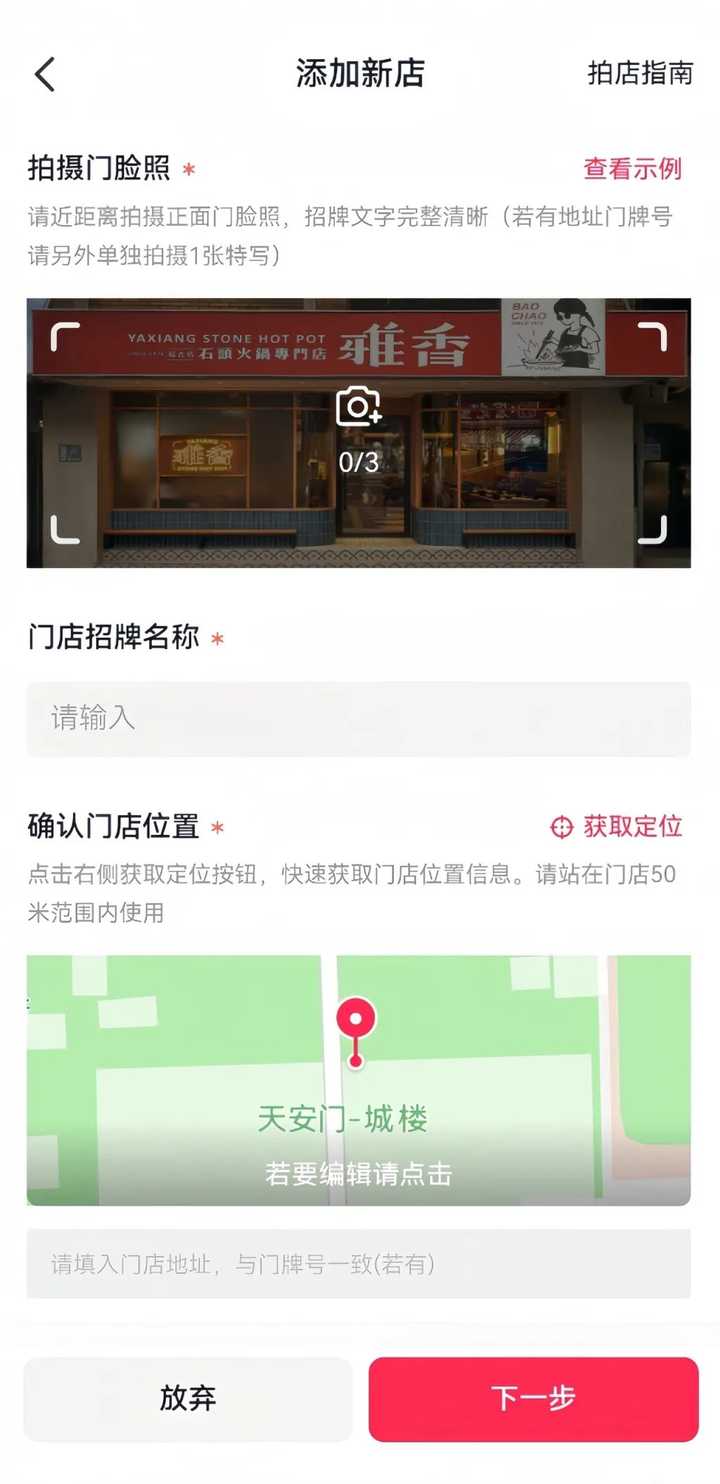The width and height of the screenshot is (720, 1484).
Task: Tap the camera icon to capture storefront photo
Action: tap(358, 406)
